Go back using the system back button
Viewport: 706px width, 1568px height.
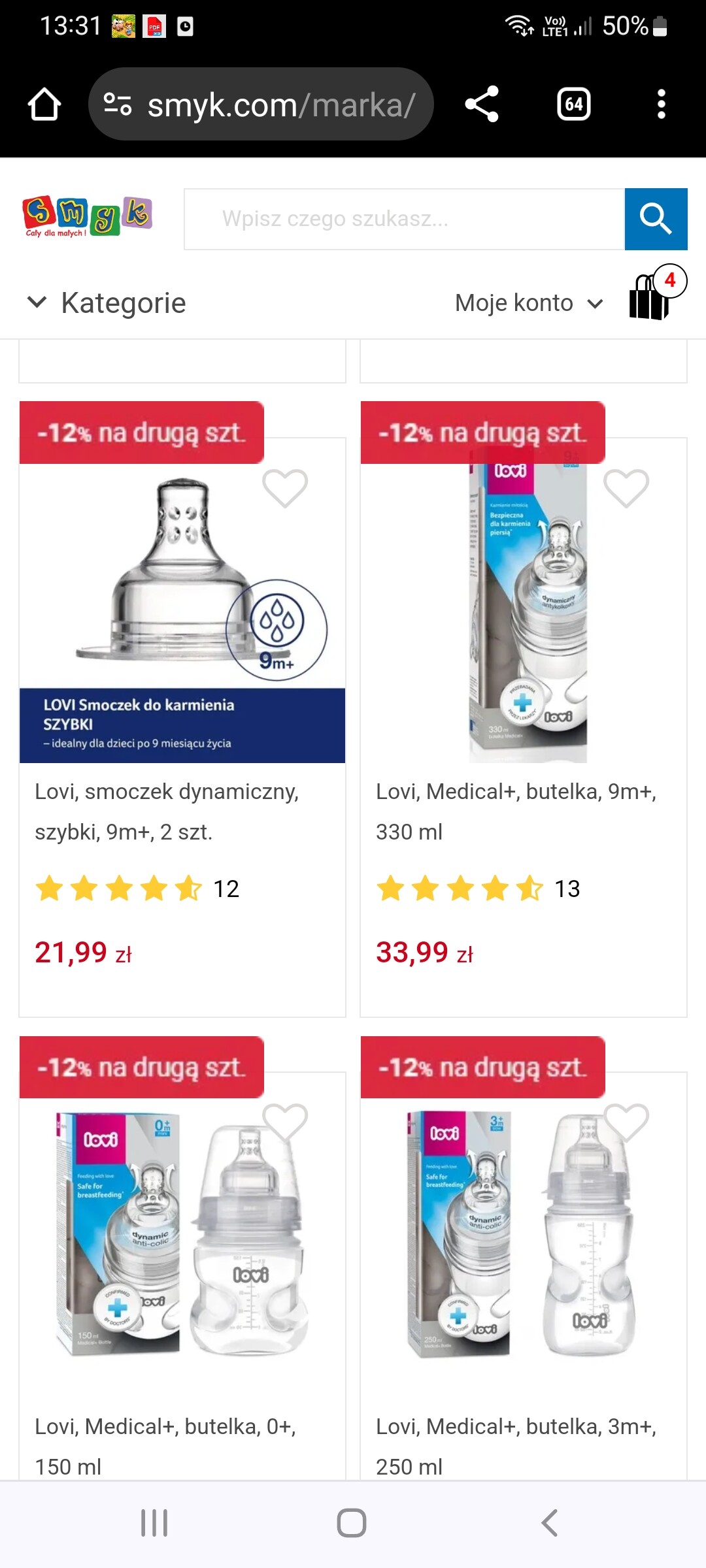550,1523
